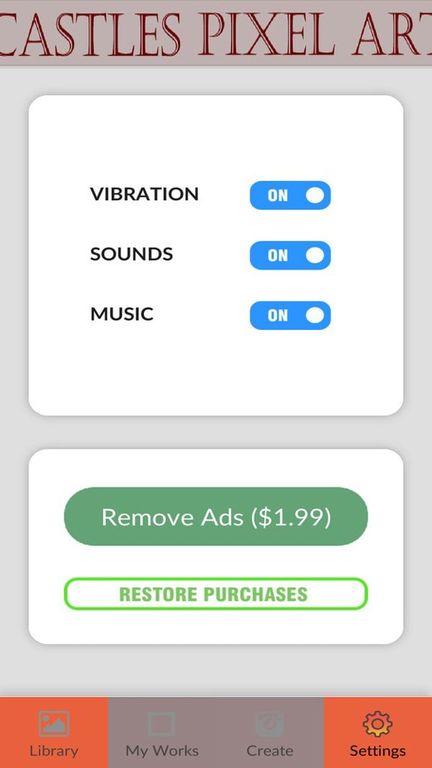The image size is (432, 768).
Task: Disable the Sounds toggle
Action: (x=290, y=255)
